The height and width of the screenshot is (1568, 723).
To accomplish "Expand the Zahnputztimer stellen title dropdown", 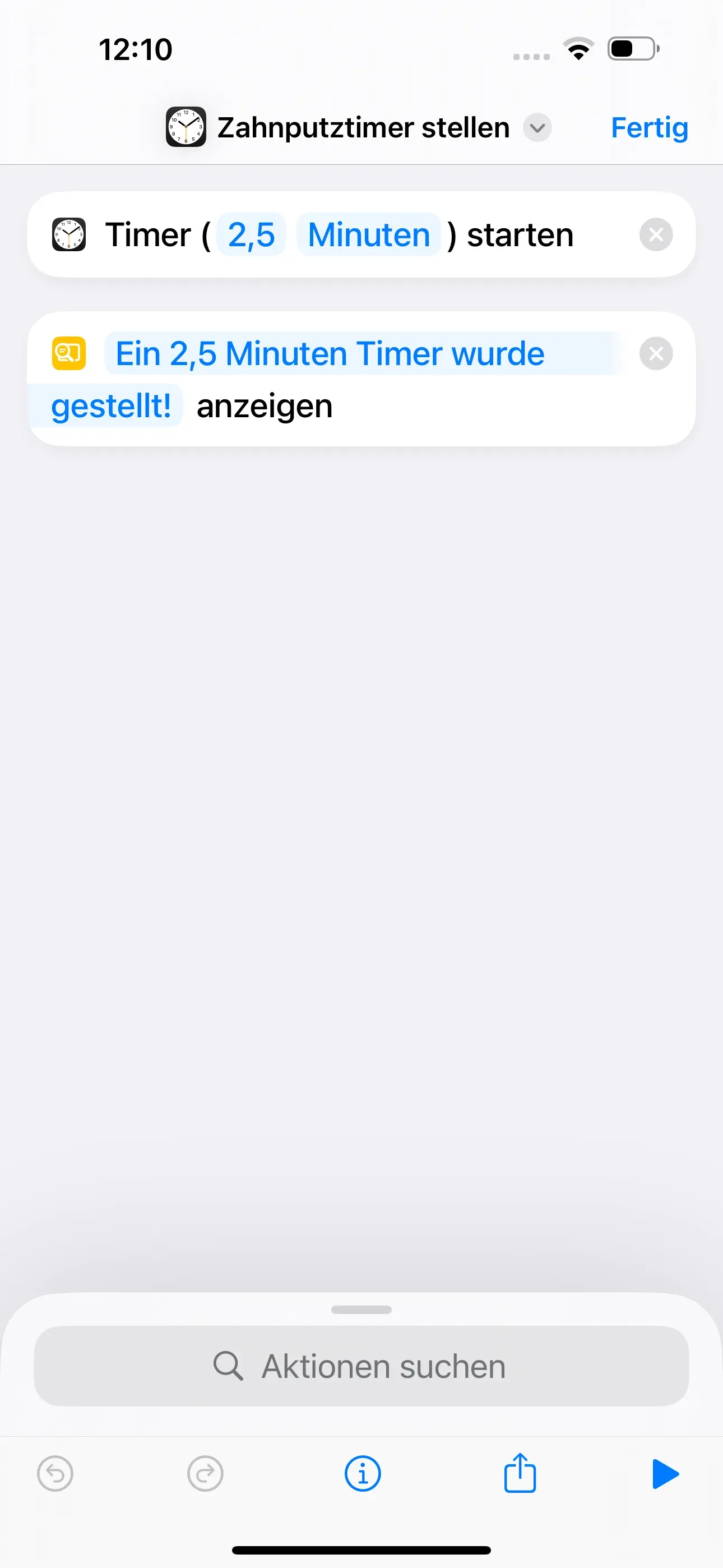I will tap(537, 128).
